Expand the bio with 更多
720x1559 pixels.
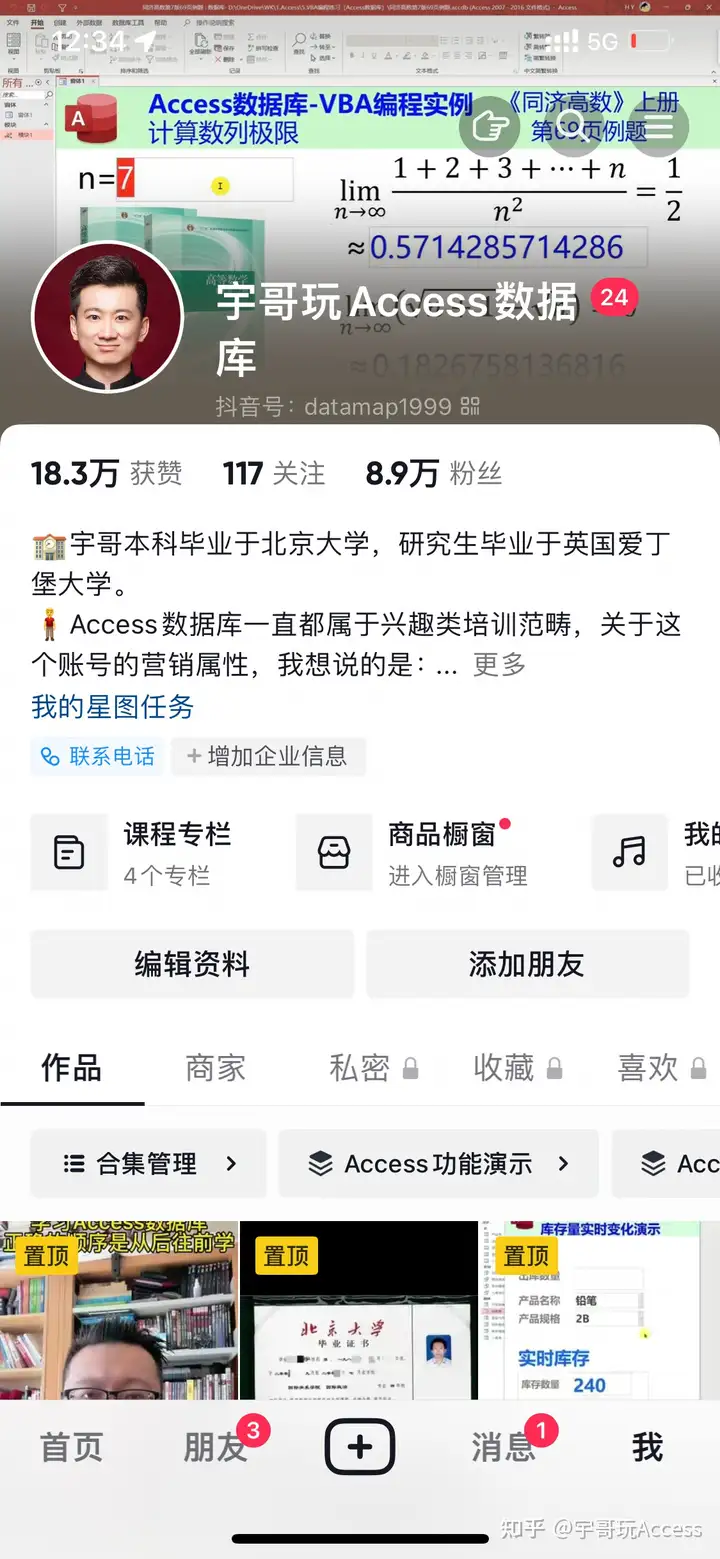pos(499,664)
